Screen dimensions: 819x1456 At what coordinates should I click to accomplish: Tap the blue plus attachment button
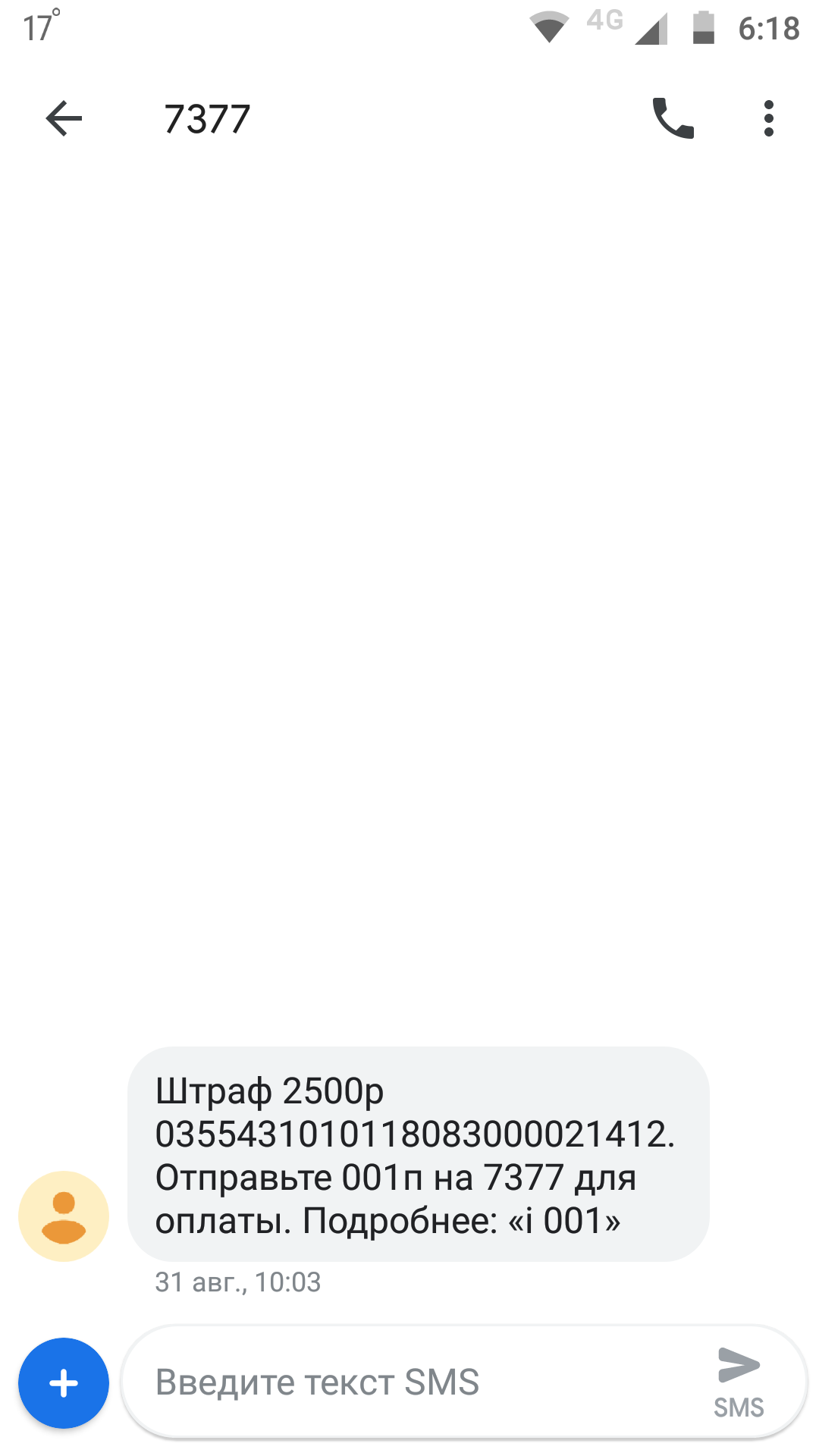tap(64, 1383)
